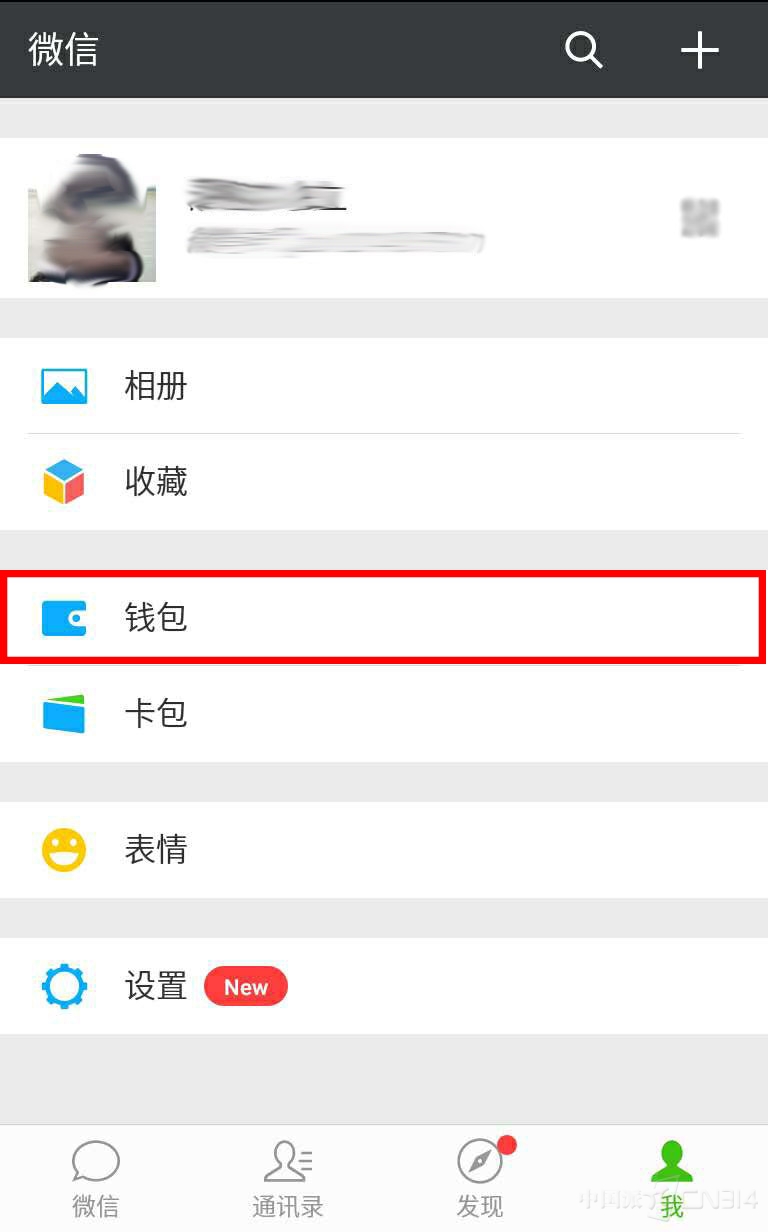Open 设置 (Settings)
The height and width of the screenshot is (1232, 768).
tap(384, 986)
